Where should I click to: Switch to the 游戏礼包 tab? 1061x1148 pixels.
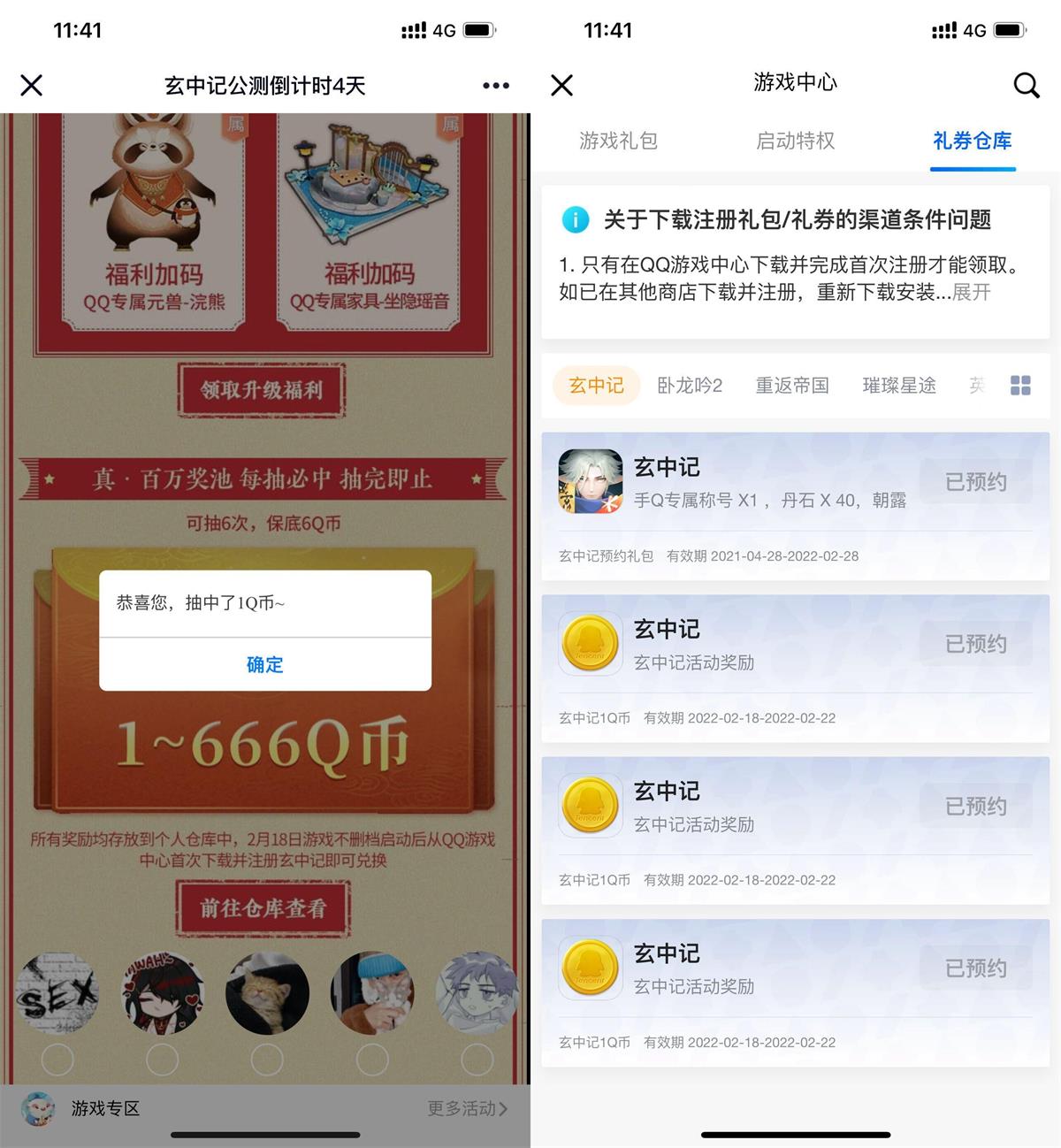click(x=618, y=141)
